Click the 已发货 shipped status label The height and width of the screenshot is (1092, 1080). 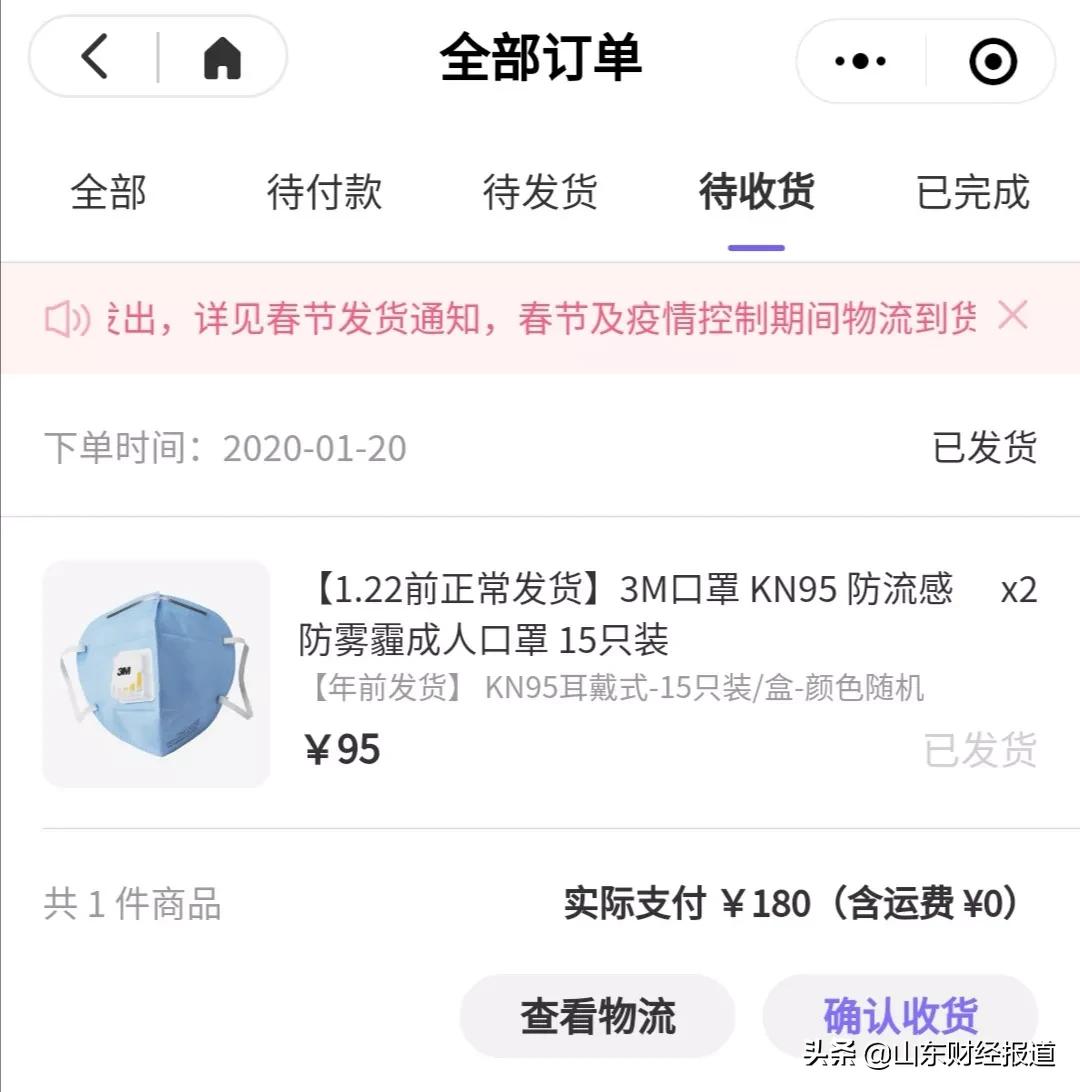tap(983, 450)
